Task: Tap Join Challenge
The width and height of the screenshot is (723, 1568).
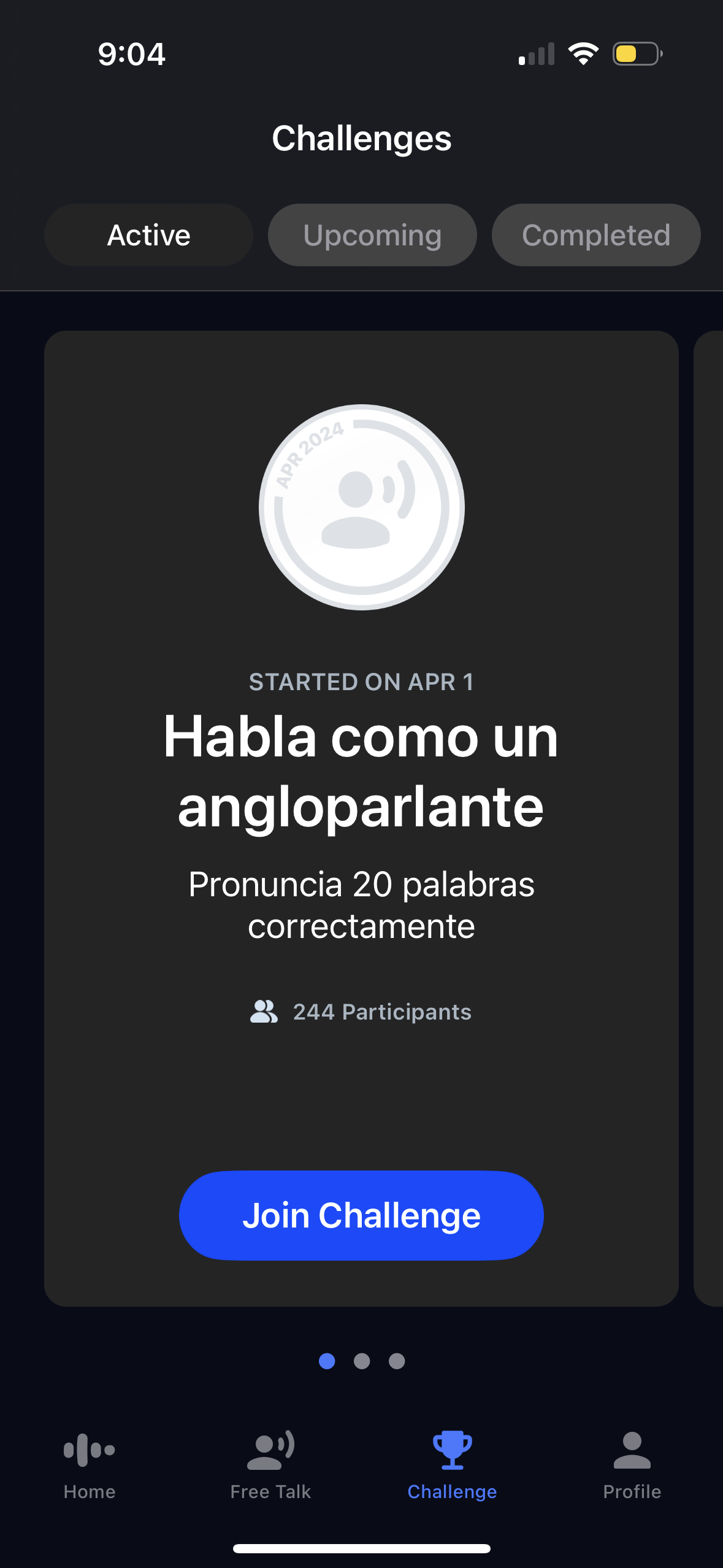Action: click(361, 1215)
